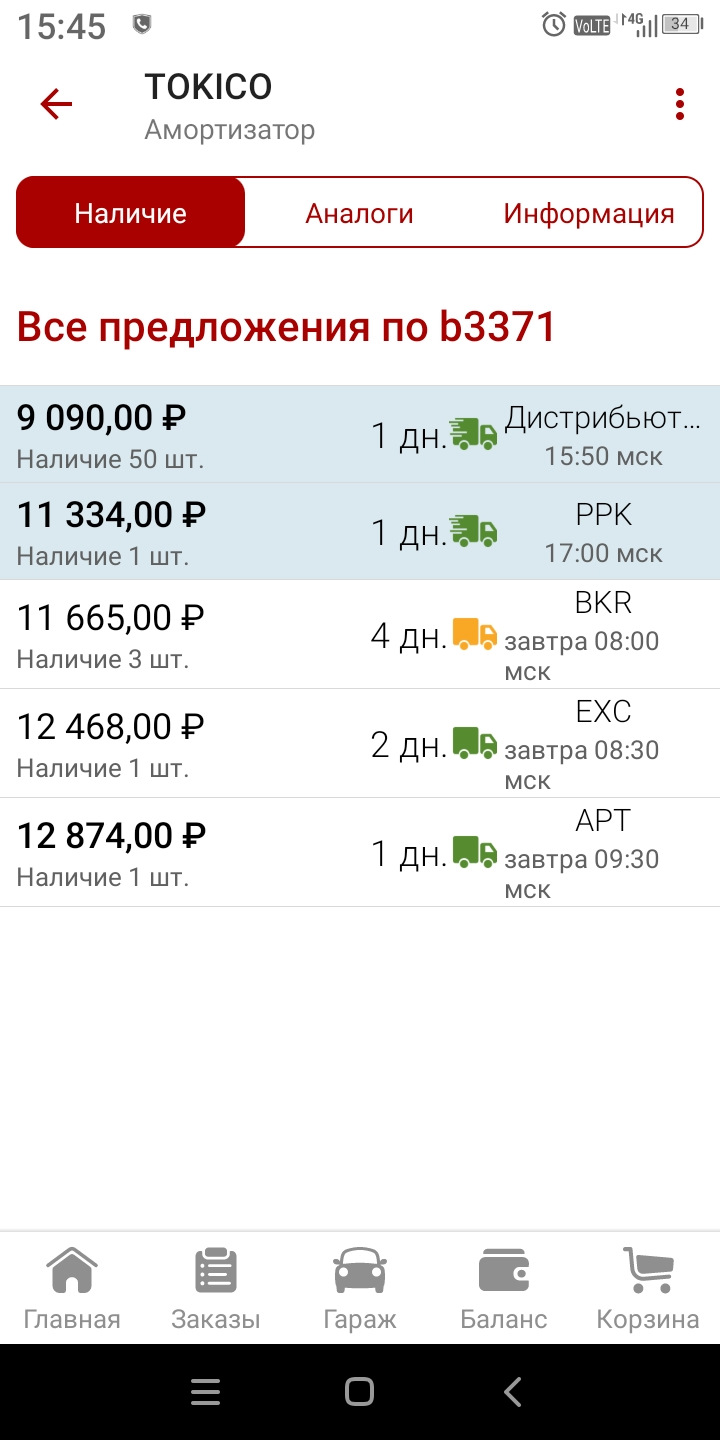Open recent apps from the navigation bar
The image size is (720, 1440).
(205, 1392)
